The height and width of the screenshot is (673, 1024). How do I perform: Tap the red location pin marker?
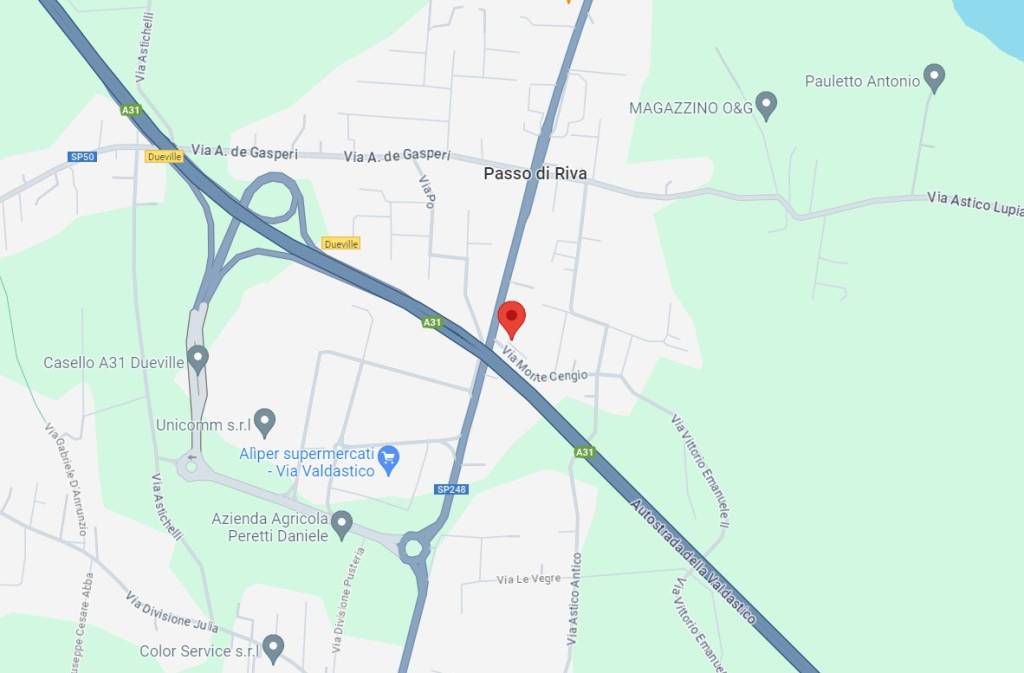(512, 318)
